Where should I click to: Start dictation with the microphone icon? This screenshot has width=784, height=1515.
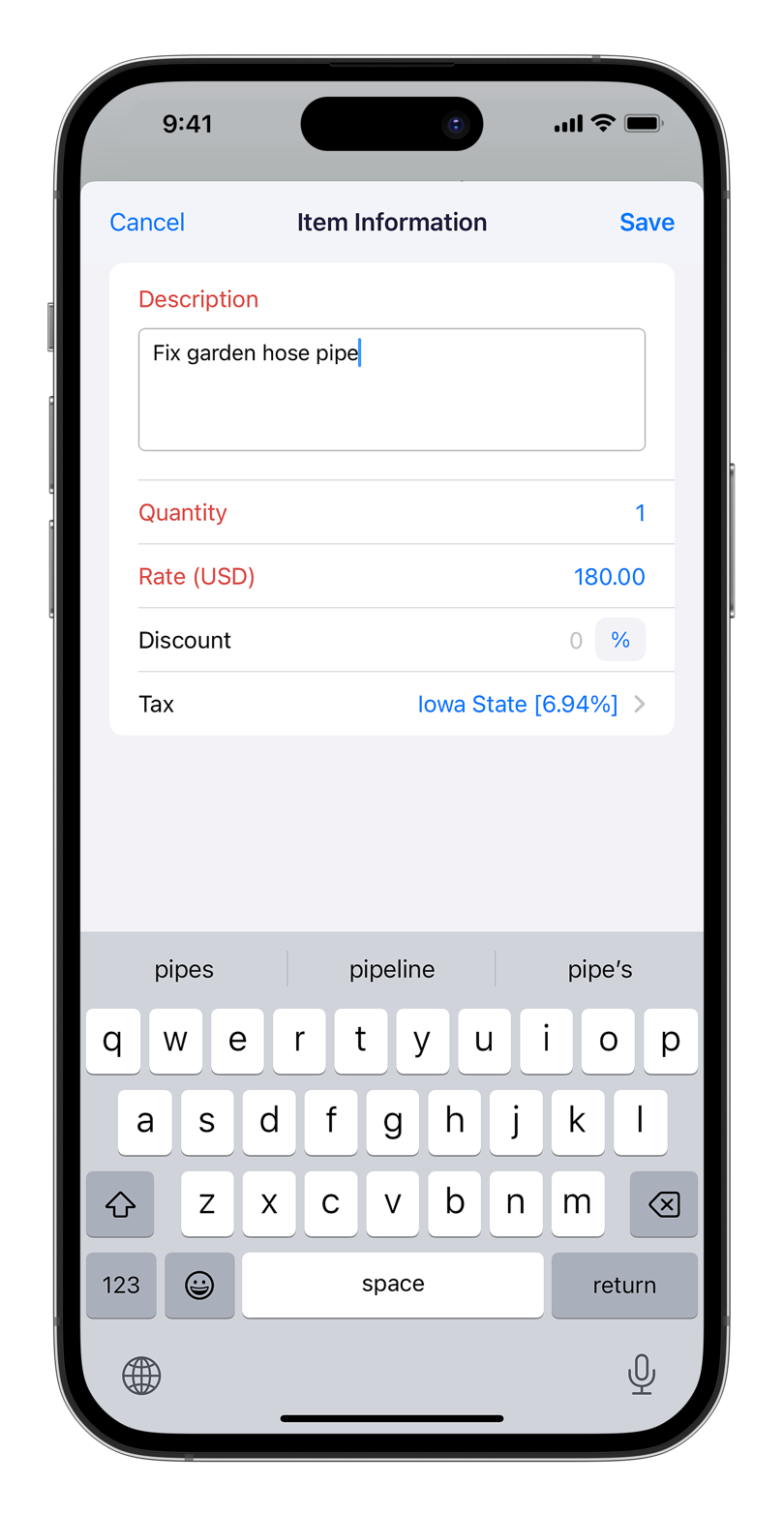tap(641, 1375)
